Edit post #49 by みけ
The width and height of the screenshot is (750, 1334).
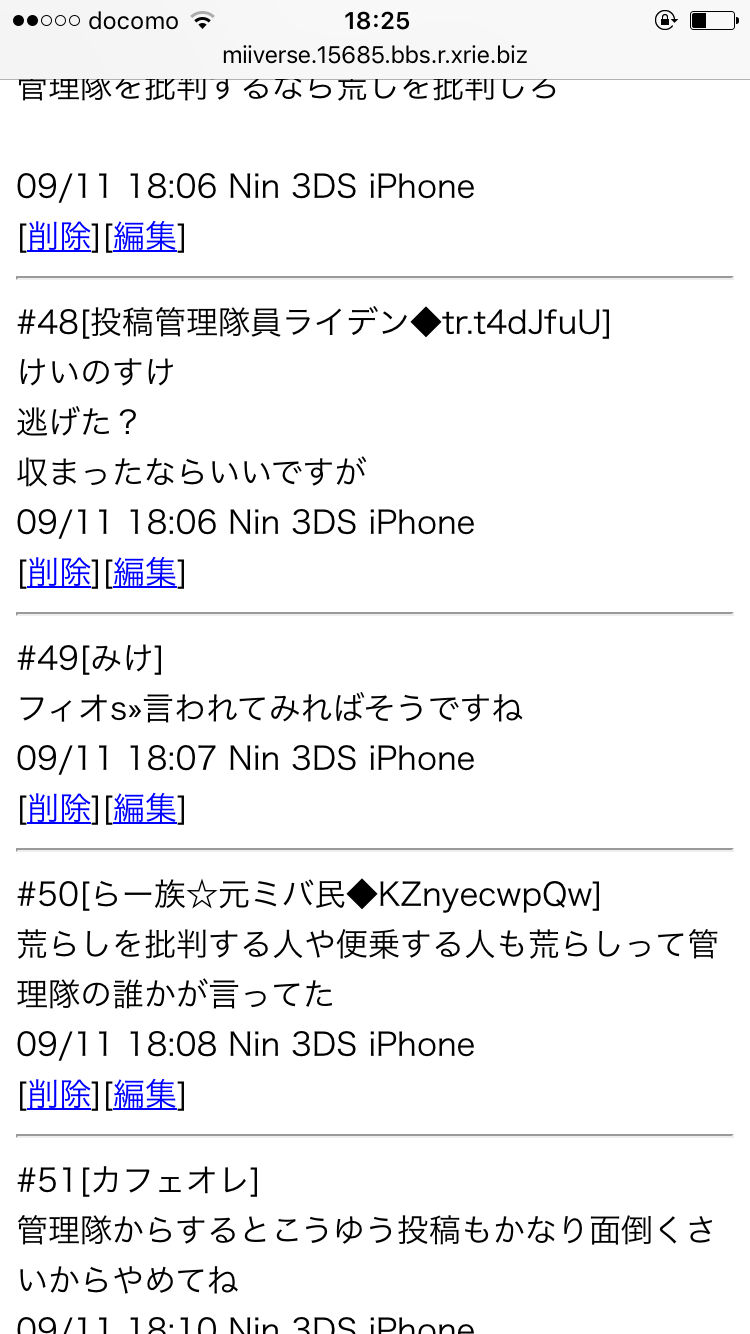pos(145,808)
